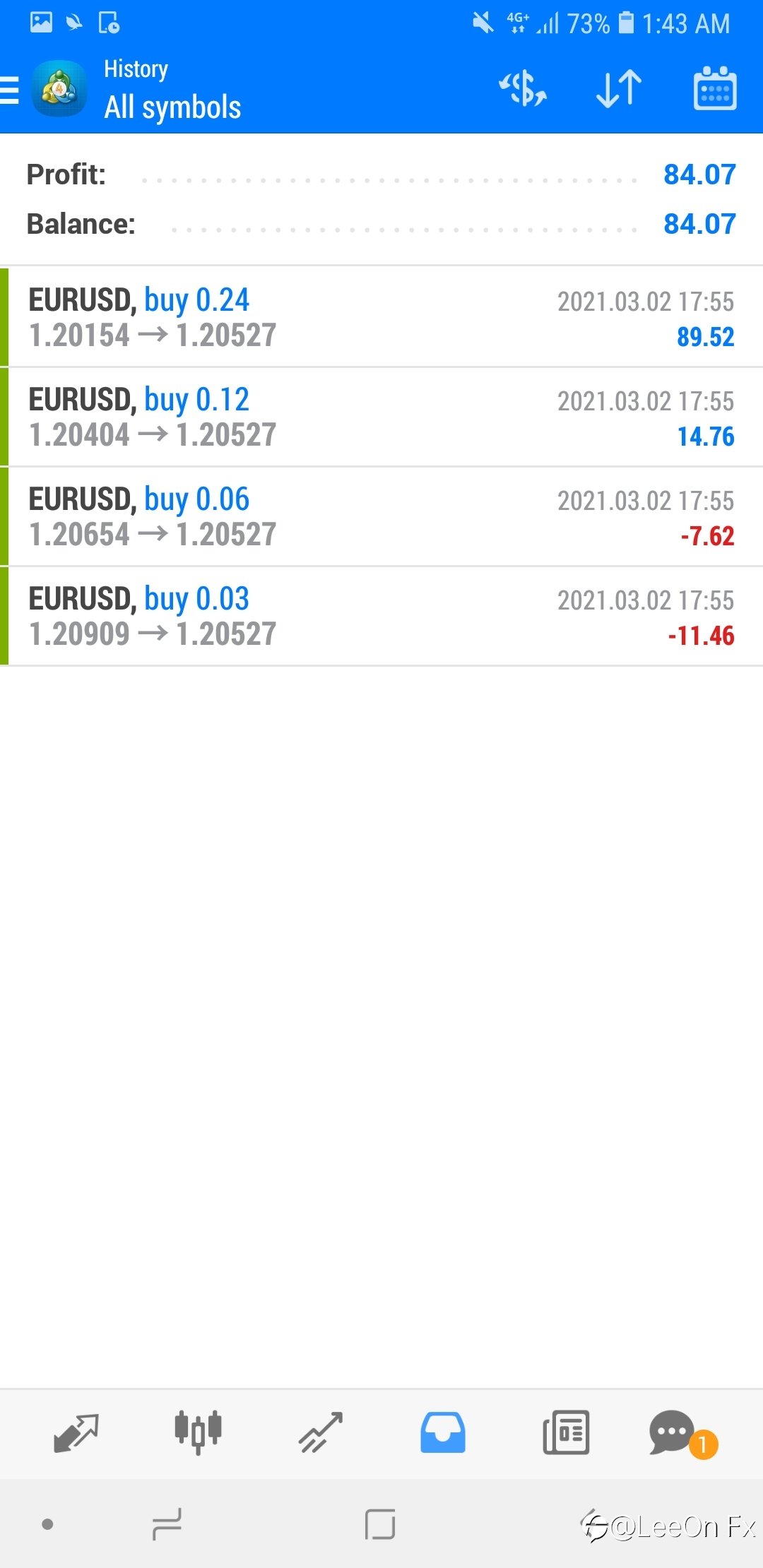Tap the system recent apps button
Screen dimensions: 763x1568
pyautogui.click(x=167, y=1524)
